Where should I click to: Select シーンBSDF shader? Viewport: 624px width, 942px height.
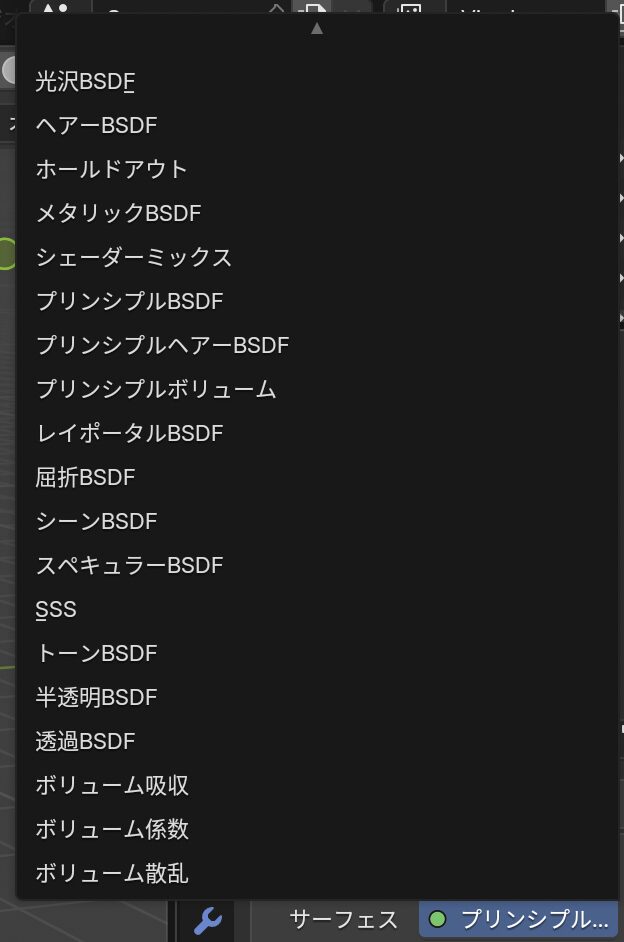click(96, 521)
